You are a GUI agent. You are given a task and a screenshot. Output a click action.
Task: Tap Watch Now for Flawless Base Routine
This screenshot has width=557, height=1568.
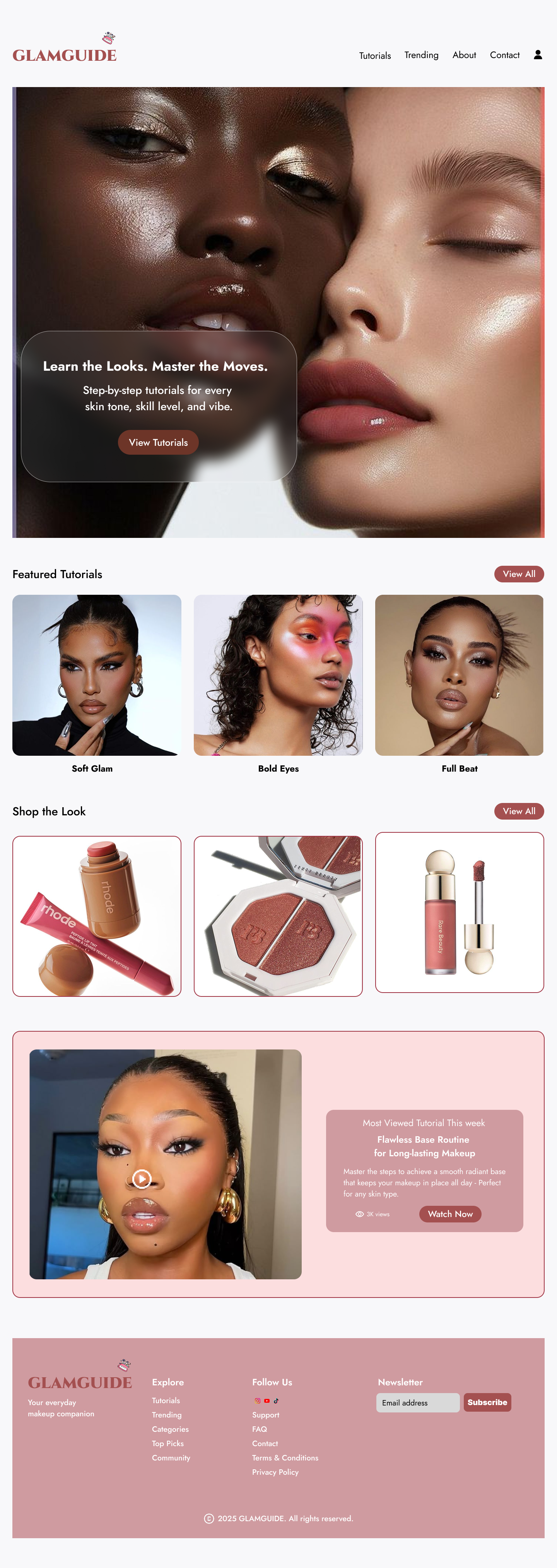coord(450,1214)
